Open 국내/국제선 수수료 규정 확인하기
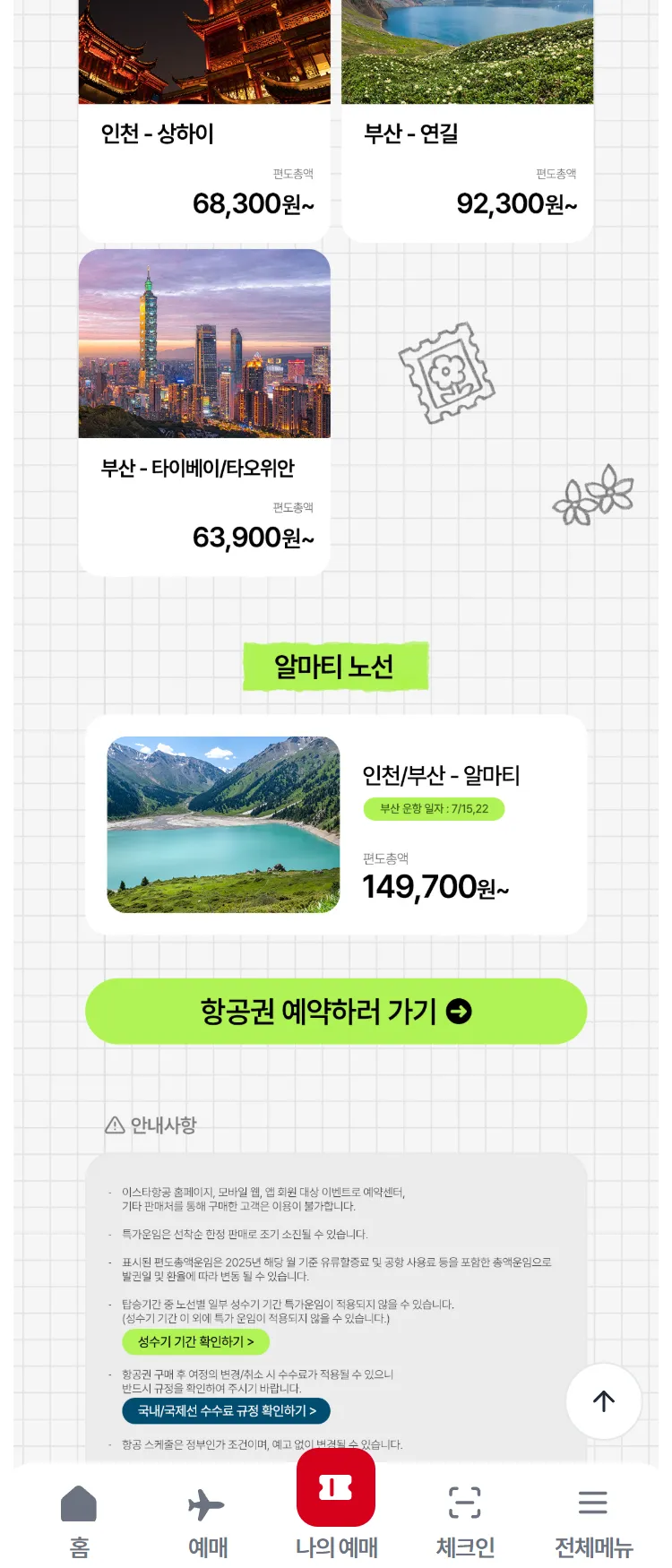The height and width of the screenshot is (1568, 672). point(226,1410)
